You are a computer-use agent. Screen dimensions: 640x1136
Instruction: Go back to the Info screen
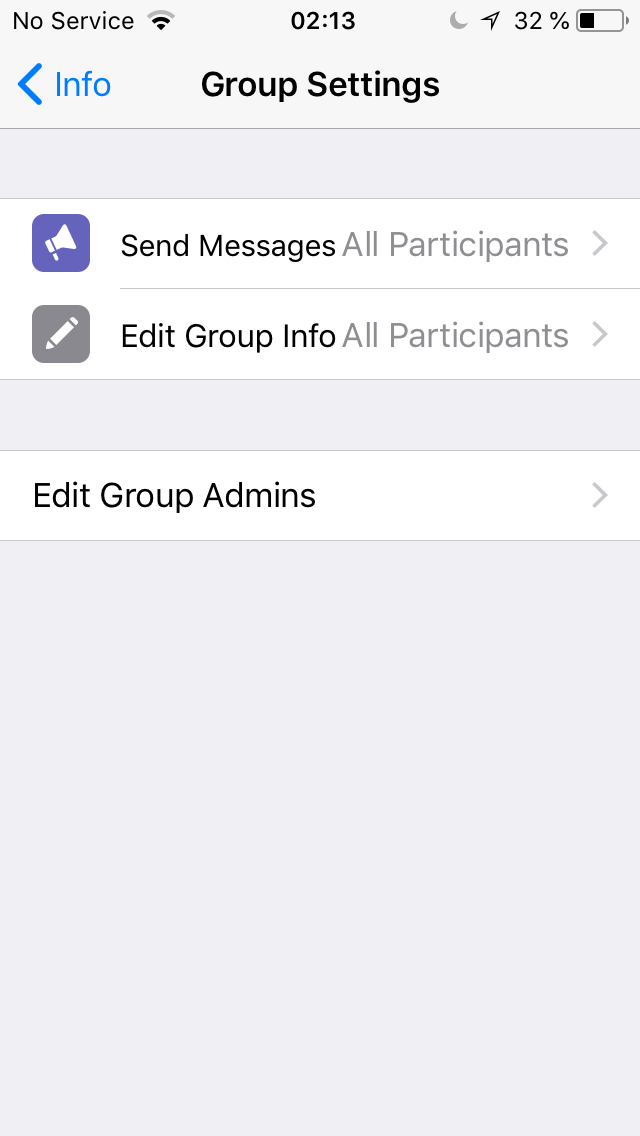coord(64,85)
